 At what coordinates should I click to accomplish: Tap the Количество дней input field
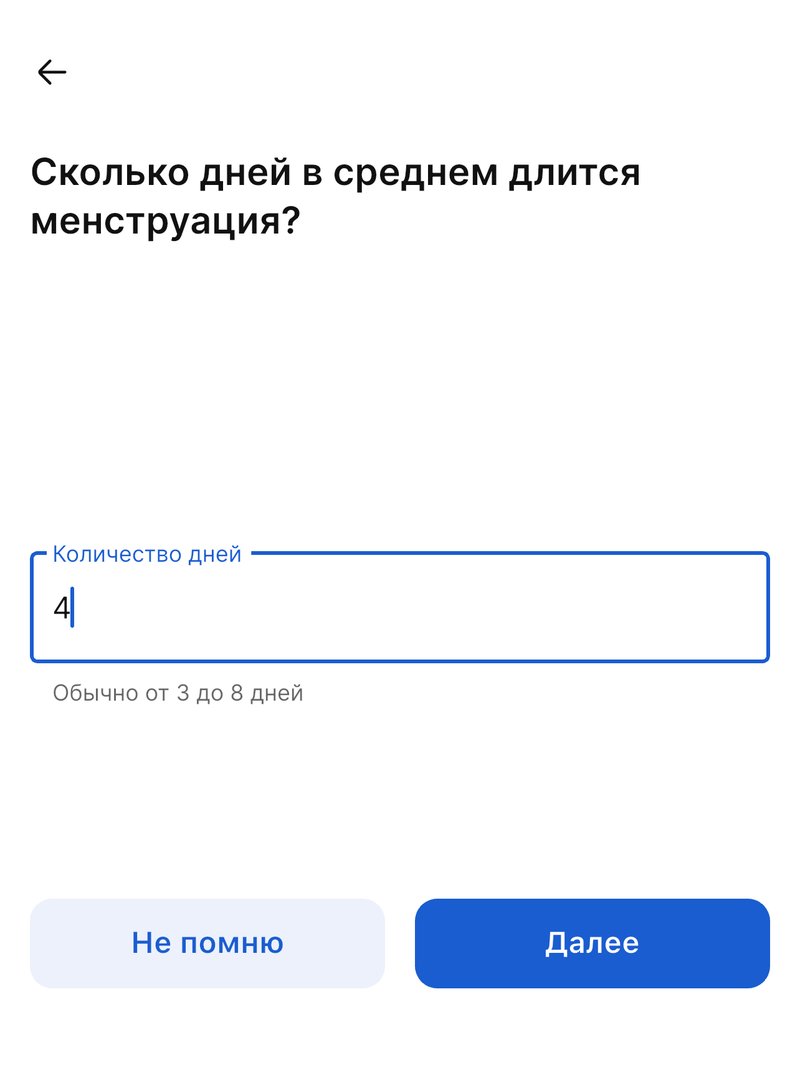(400, 608)
